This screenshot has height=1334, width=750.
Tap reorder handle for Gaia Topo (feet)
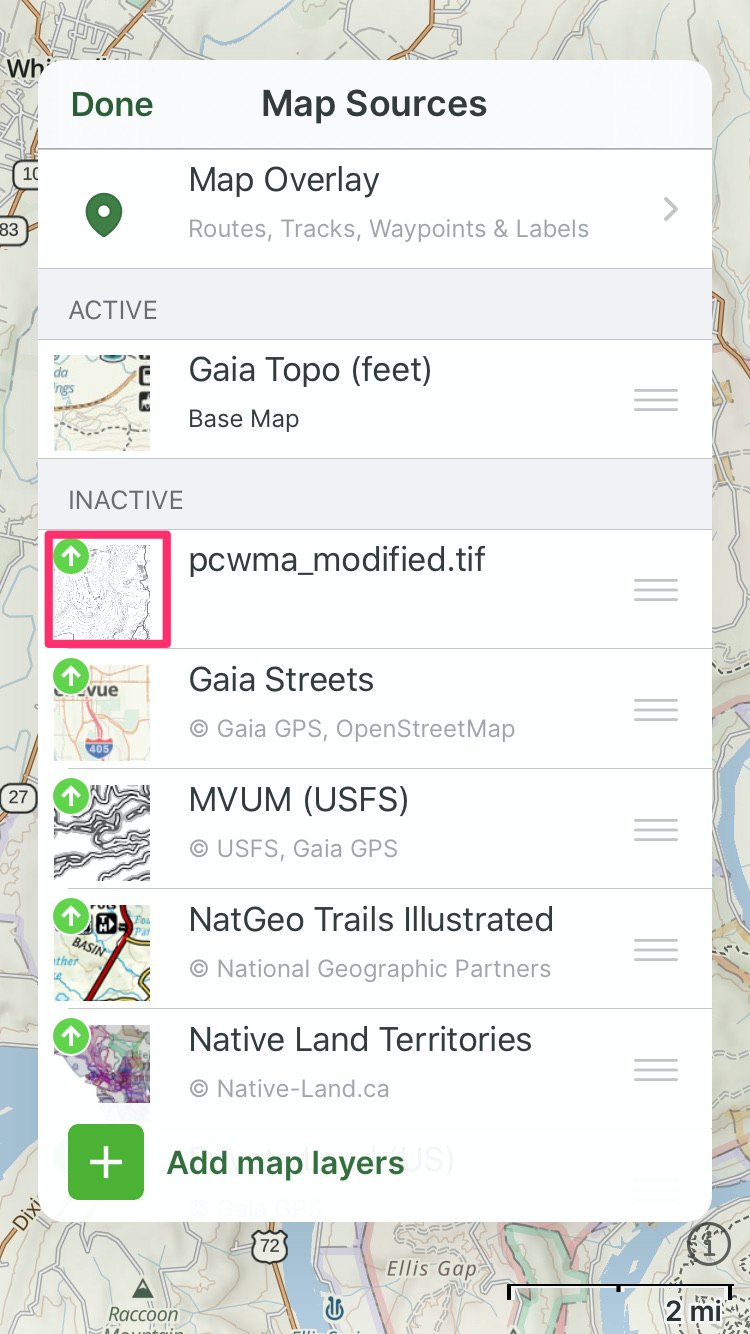pyautogui.click(x=656, y=400)
